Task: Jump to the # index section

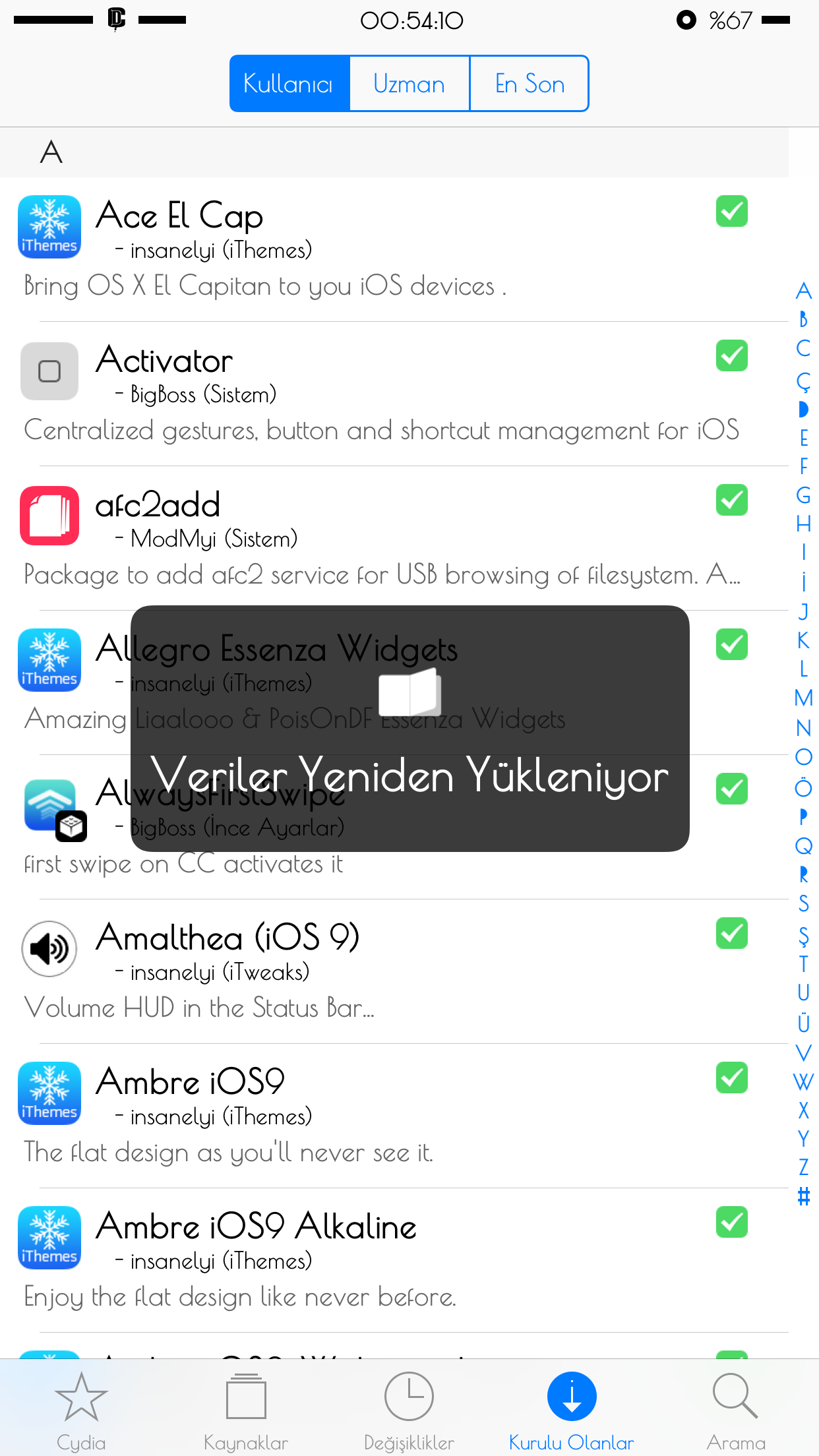Action: [803, 1196]
